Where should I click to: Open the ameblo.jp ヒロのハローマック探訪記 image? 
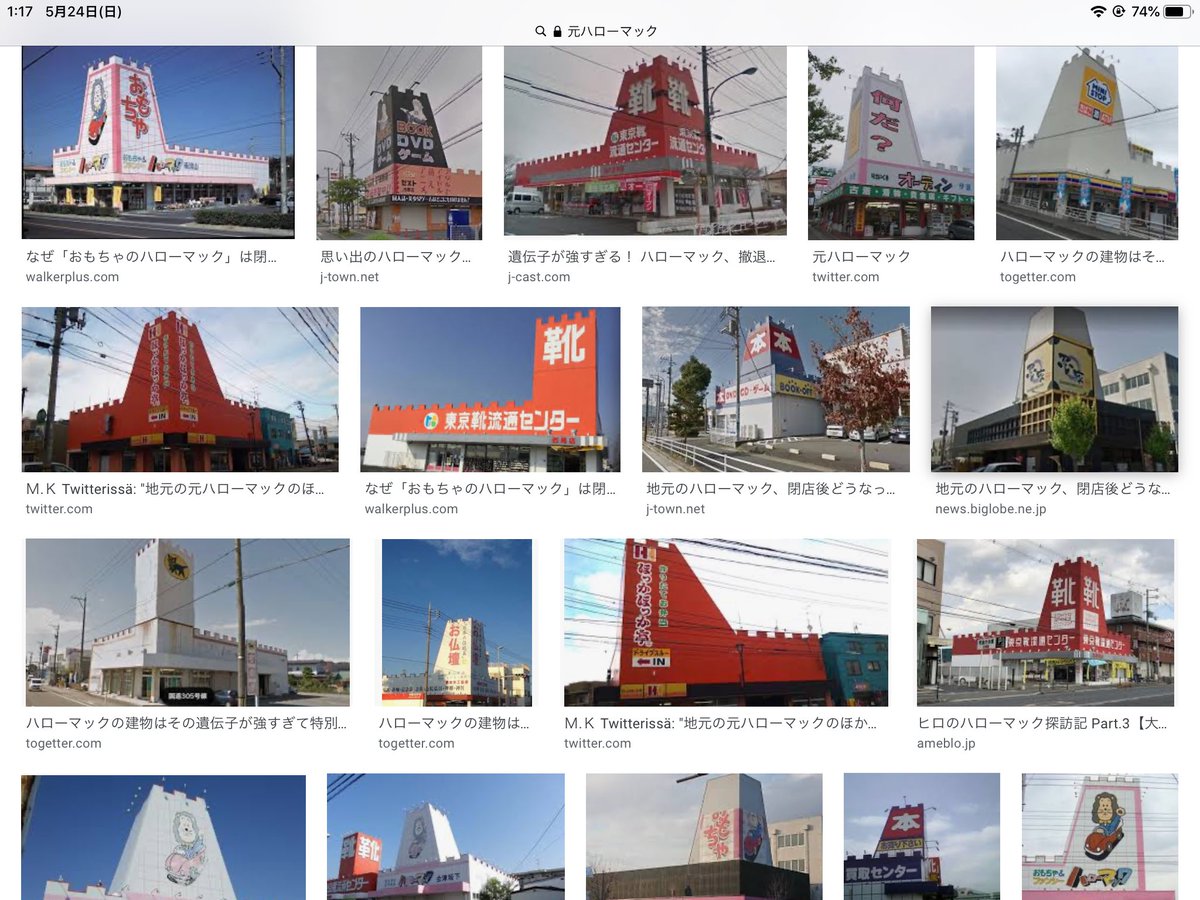1045,622
